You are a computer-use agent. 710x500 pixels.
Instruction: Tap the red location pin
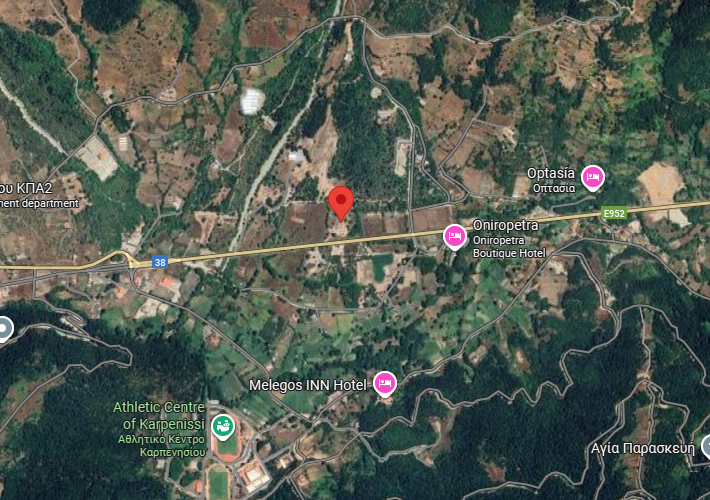click(x=341, y=200)
